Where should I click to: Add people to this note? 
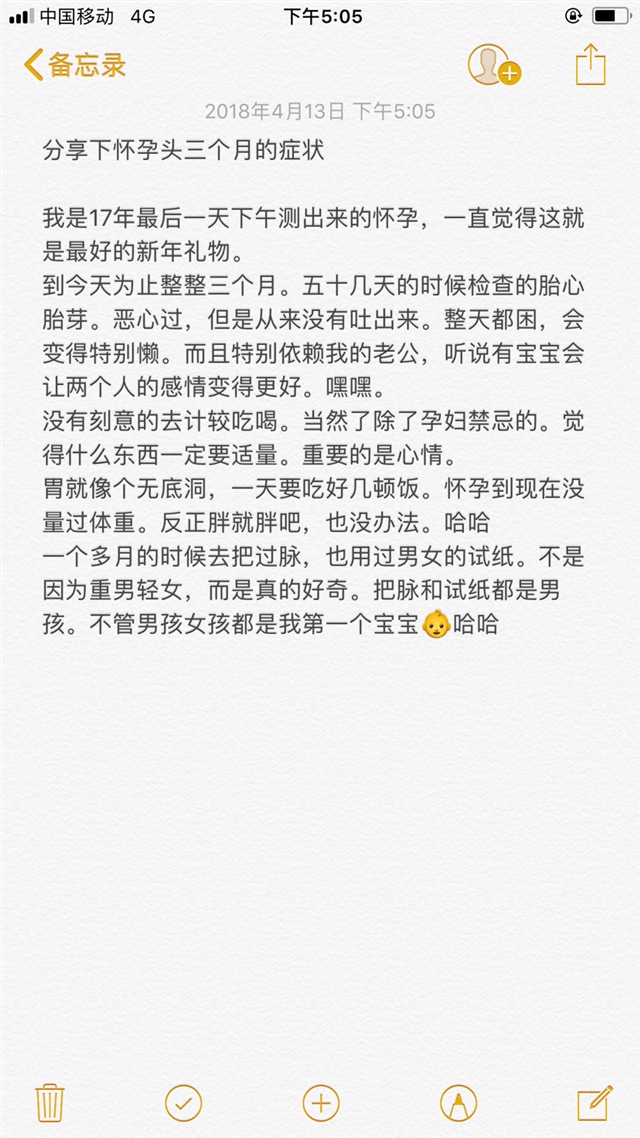(x=493, y=66)
